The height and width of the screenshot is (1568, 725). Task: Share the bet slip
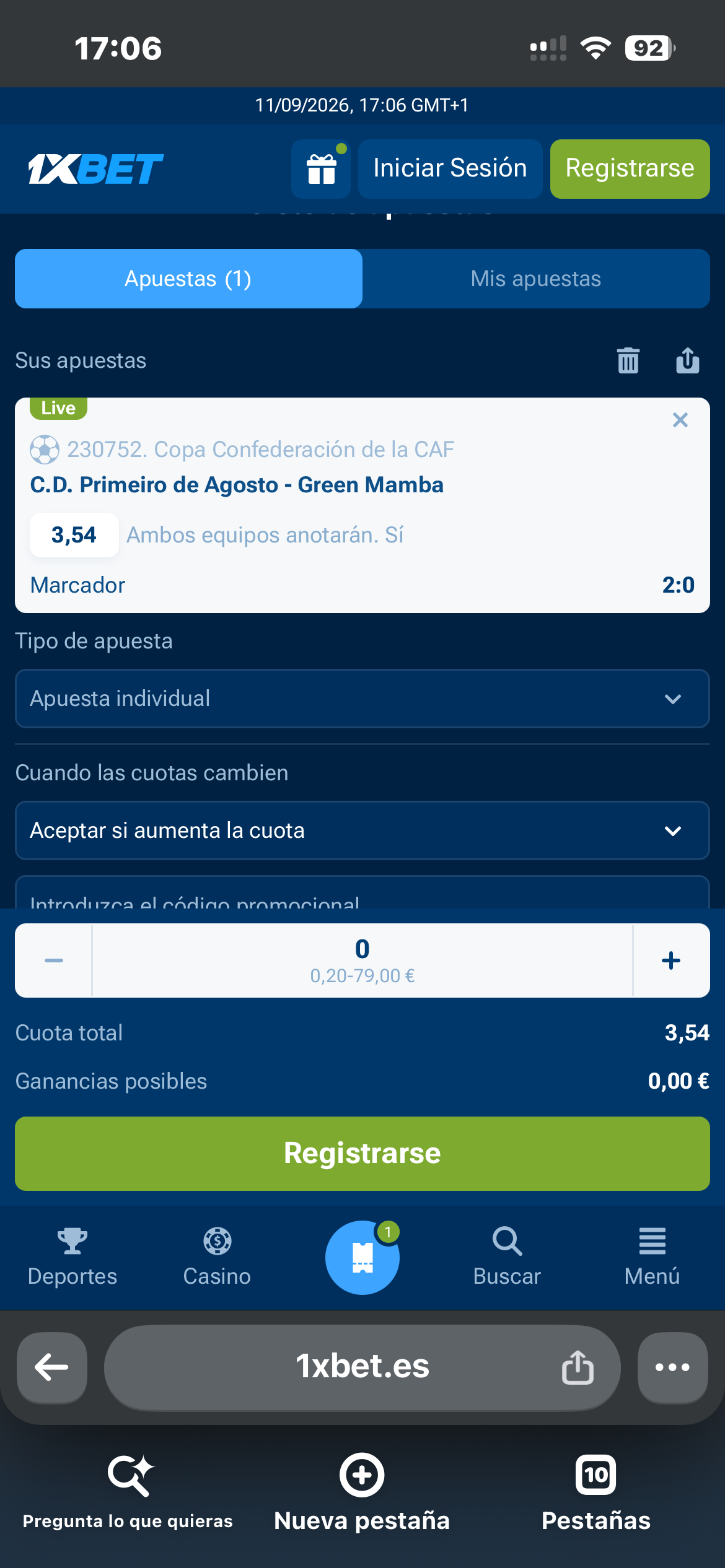(688, 360)
